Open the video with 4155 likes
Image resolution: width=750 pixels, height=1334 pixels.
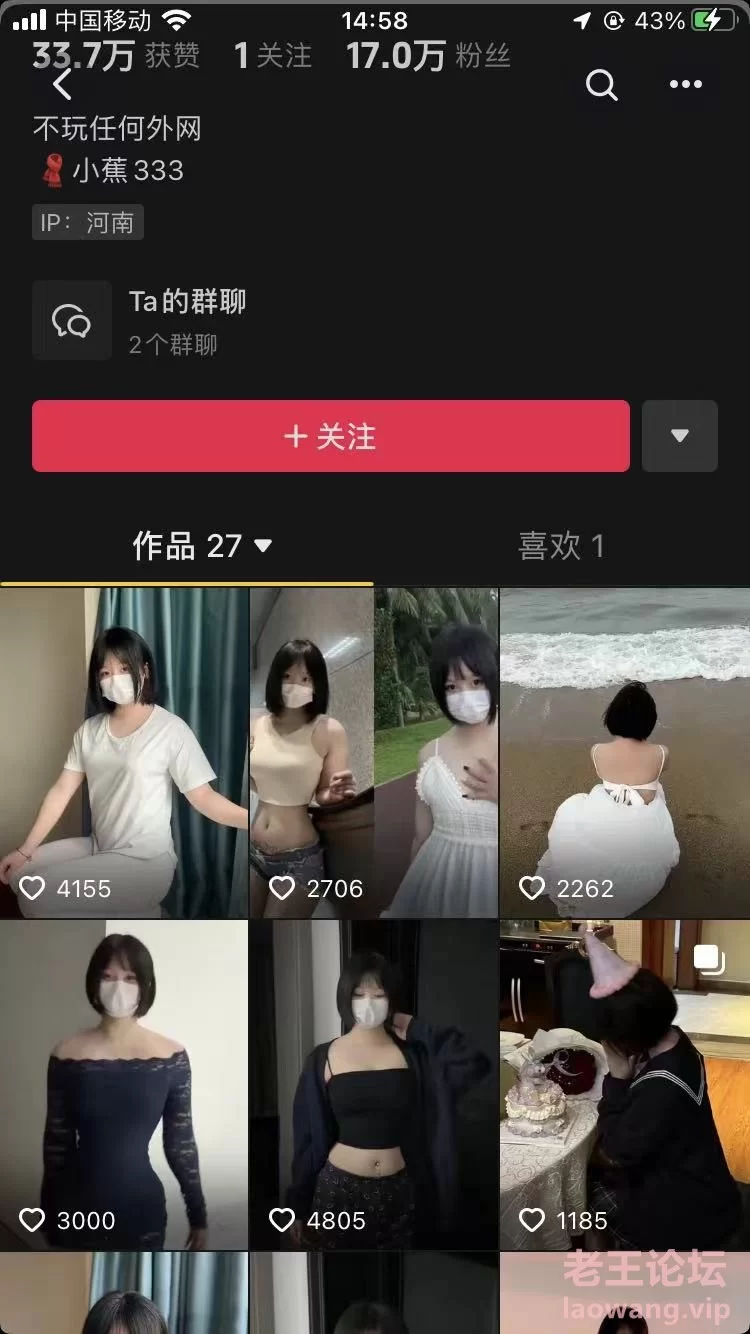pyautogui.click(x=124, y=752)
